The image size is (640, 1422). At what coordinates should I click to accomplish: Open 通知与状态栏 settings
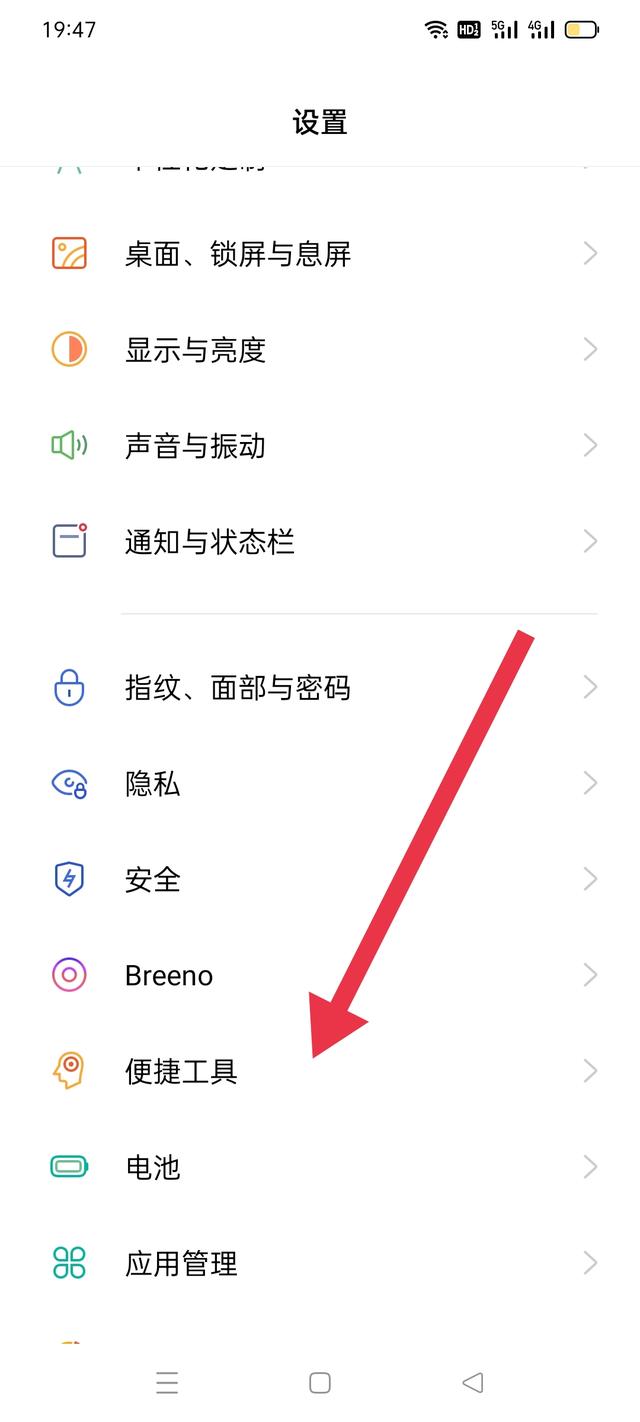[320, 542]
